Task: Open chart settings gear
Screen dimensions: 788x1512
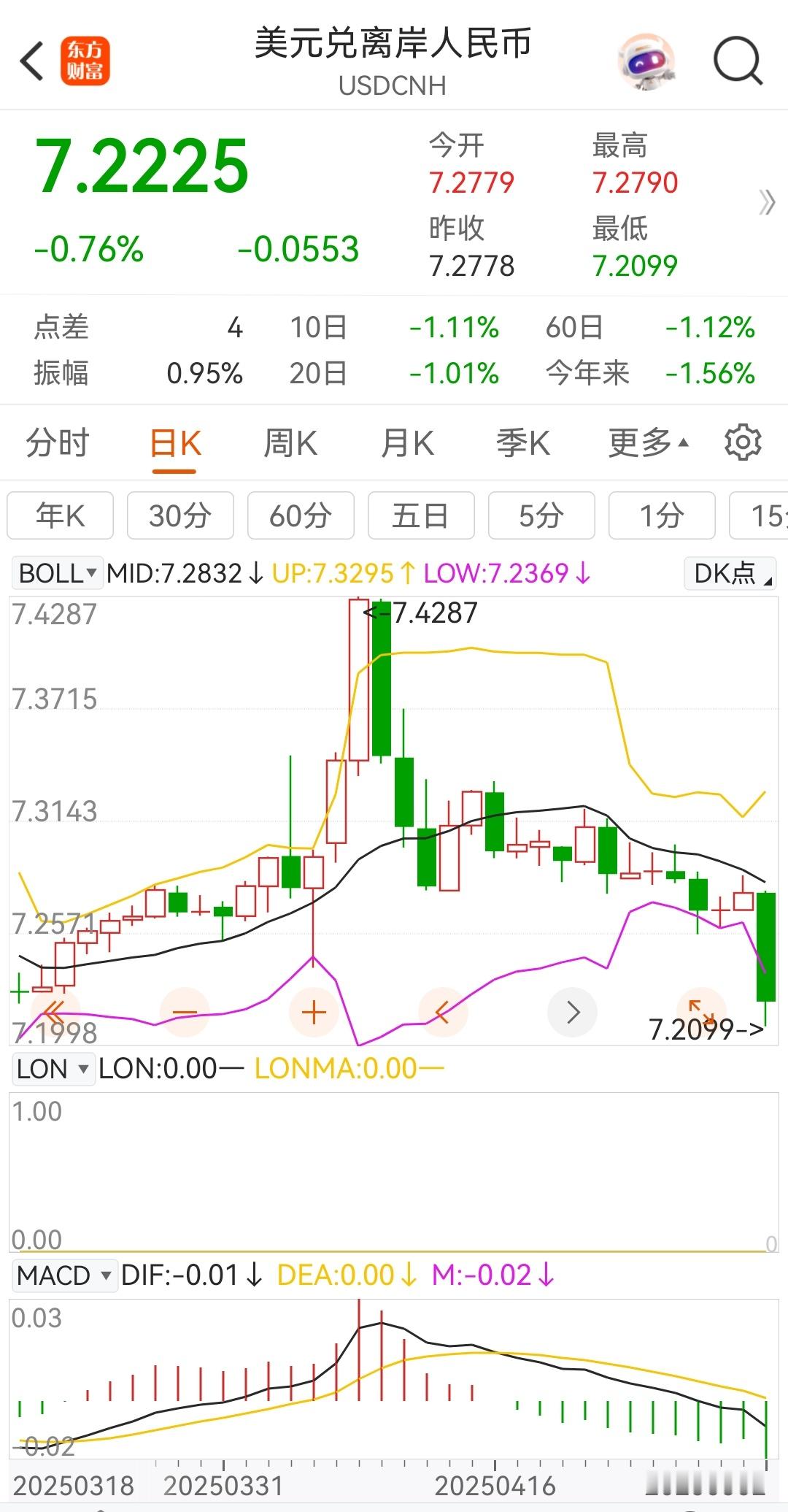Action: [743, 443]
